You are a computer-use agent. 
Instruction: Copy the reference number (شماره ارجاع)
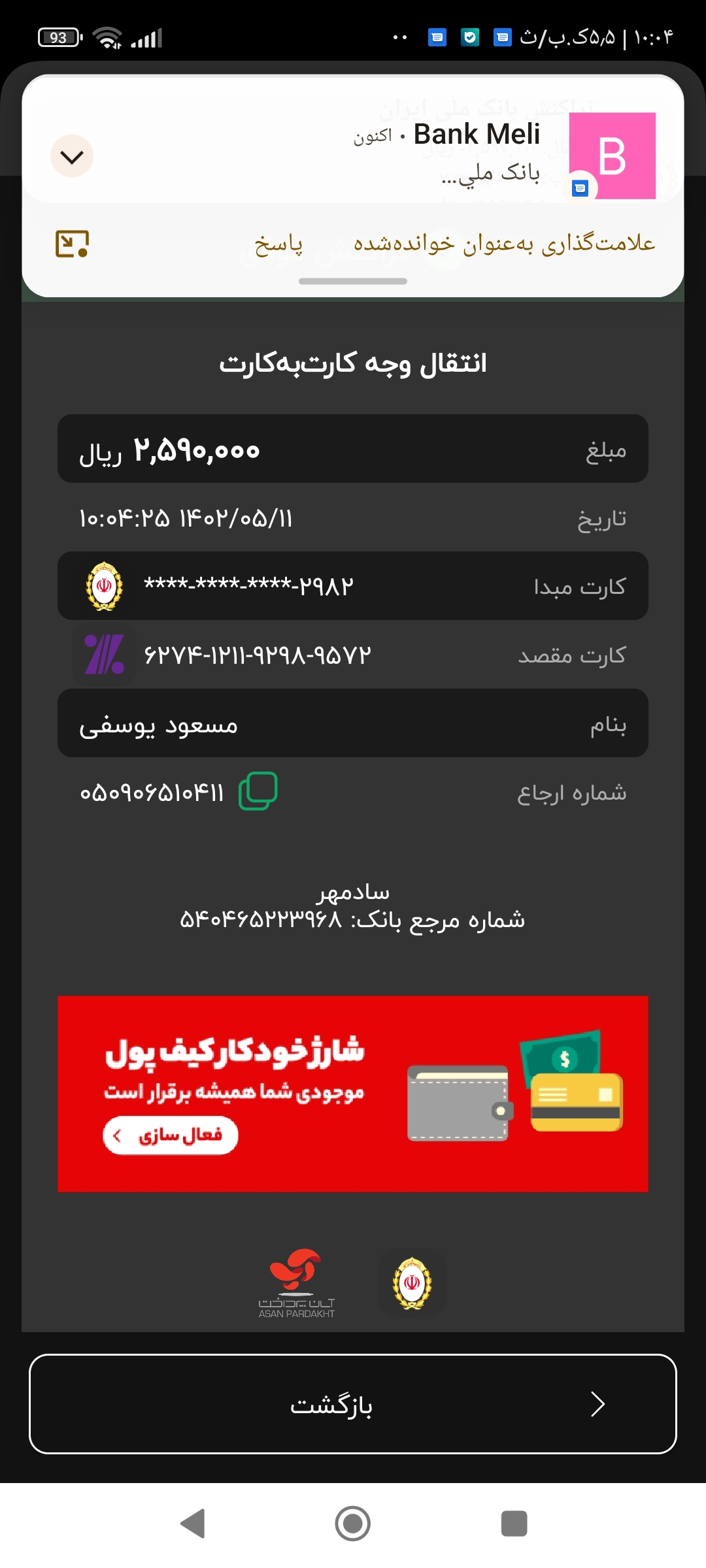pyautogui.click(x=258, y=791)
